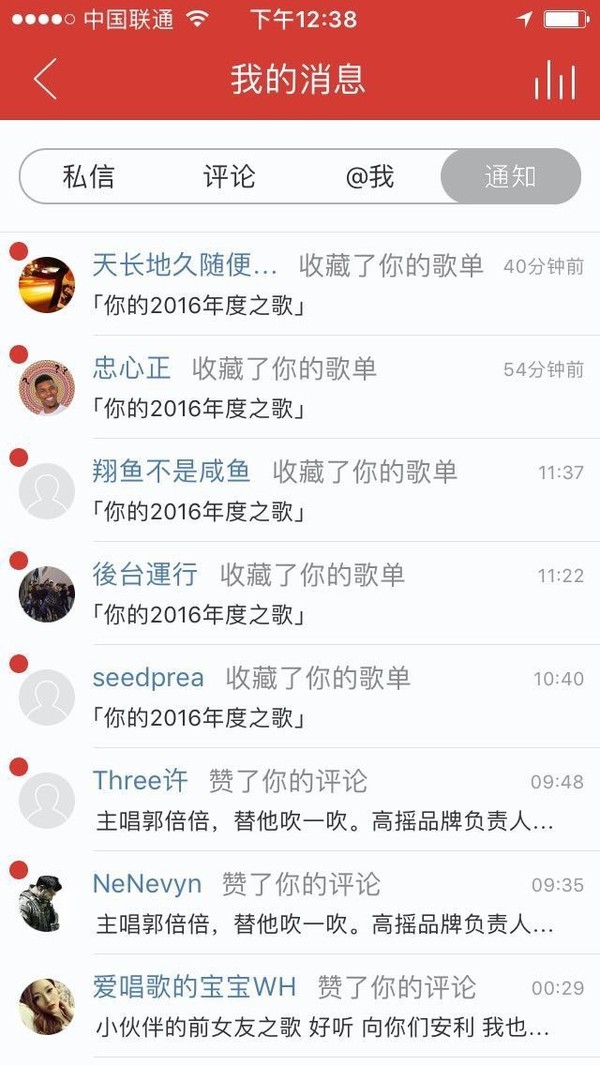This screenshot has width=600, height=1065.
Task: Open 爱唱歌的宝宝WH's like notification
Action: click(x=300, y=1006)
